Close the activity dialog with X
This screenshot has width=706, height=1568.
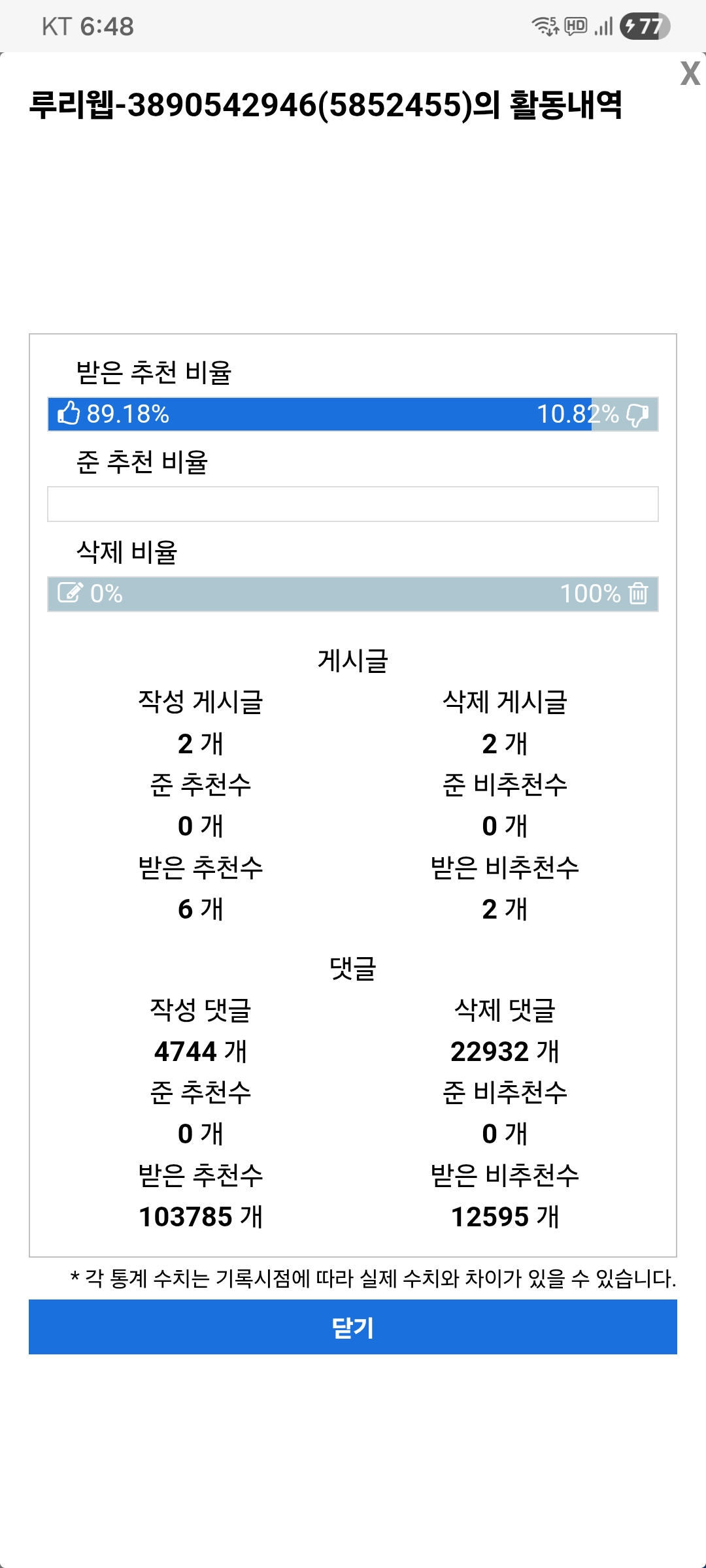click(x=690, y=73)
